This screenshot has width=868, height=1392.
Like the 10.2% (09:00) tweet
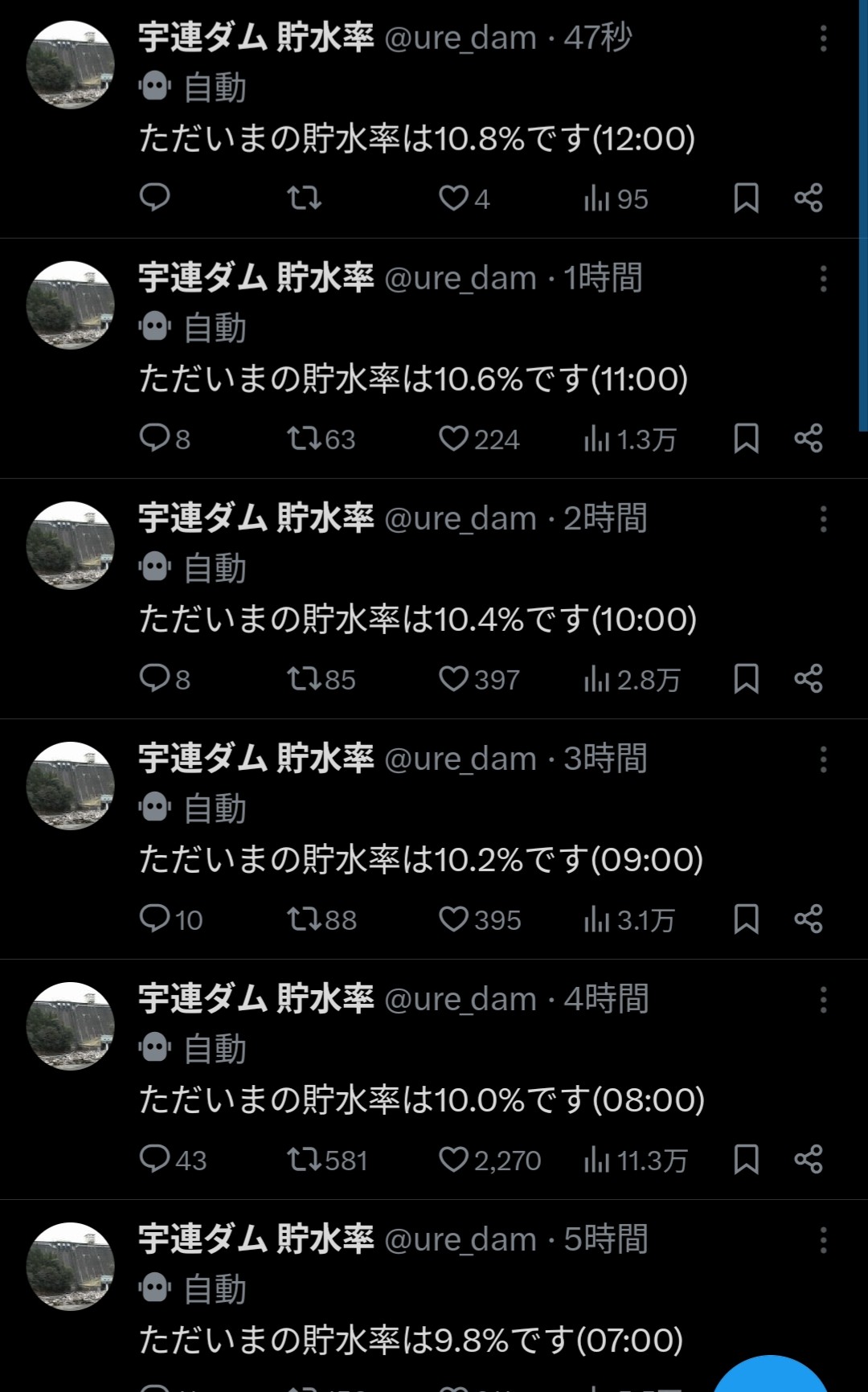coord(453,919)
